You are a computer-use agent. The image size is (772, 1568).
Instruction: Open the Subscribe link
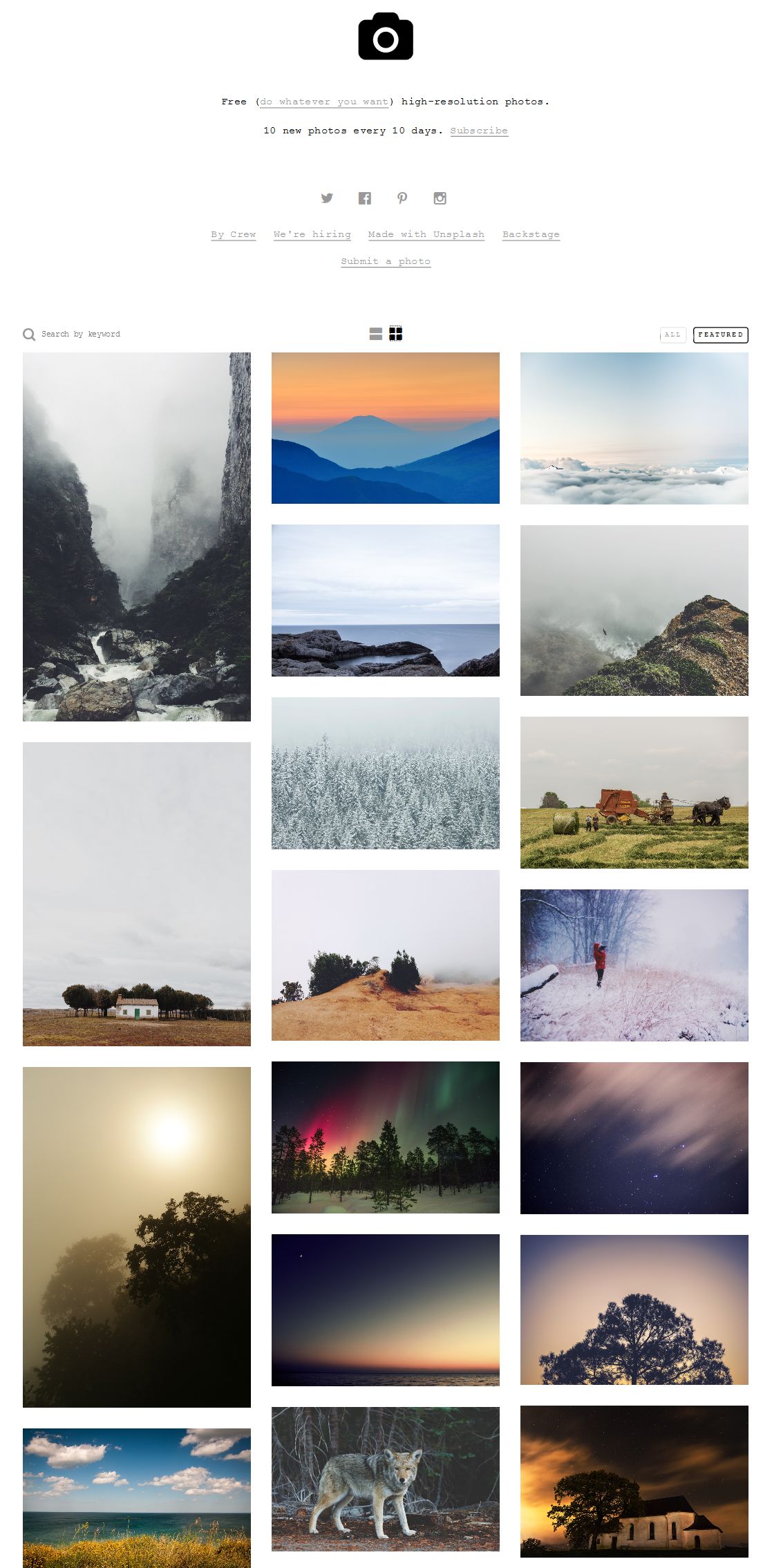479,131
